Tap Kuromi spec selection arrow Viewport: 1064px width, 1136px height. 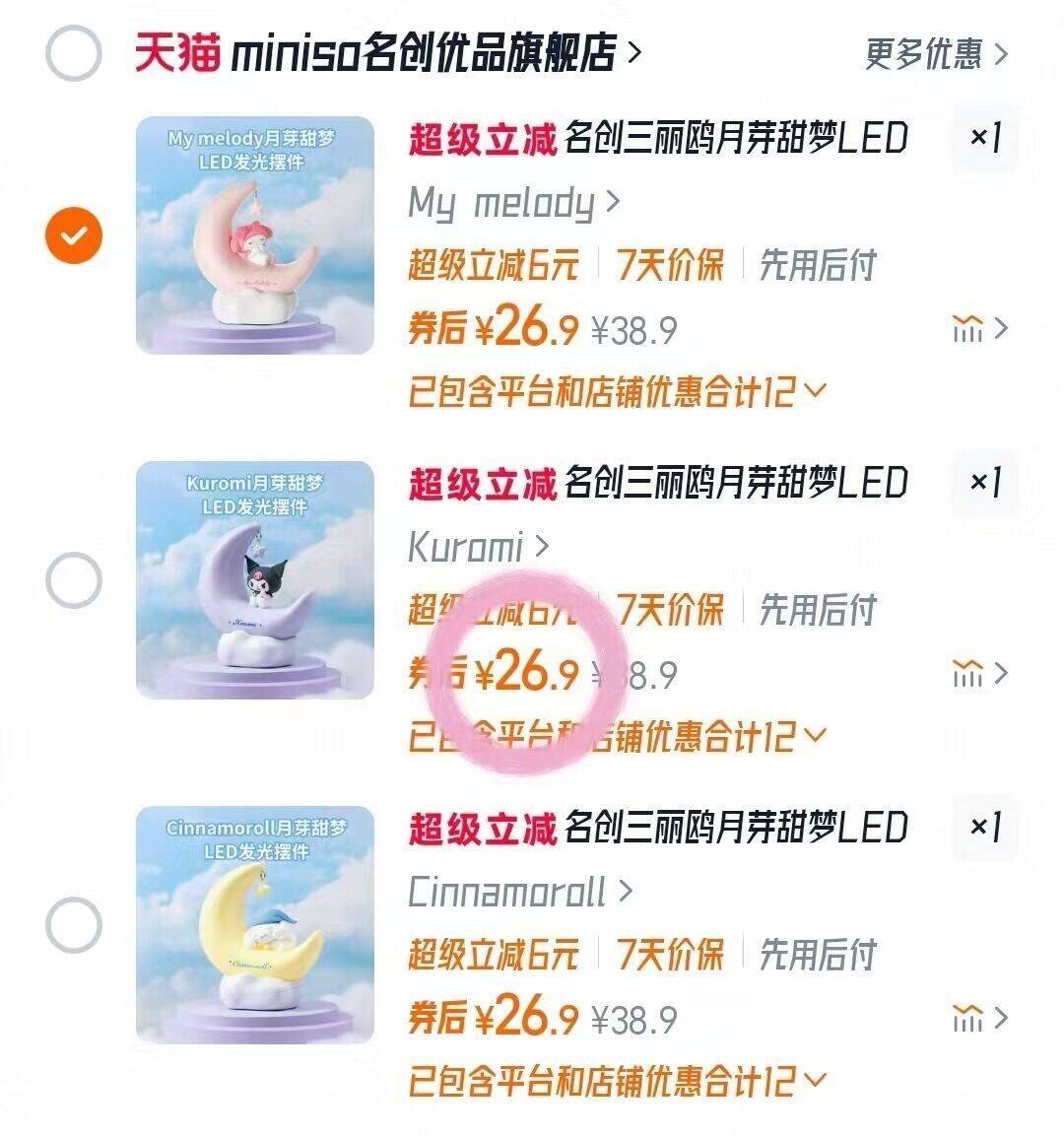(x=537, y=549)
